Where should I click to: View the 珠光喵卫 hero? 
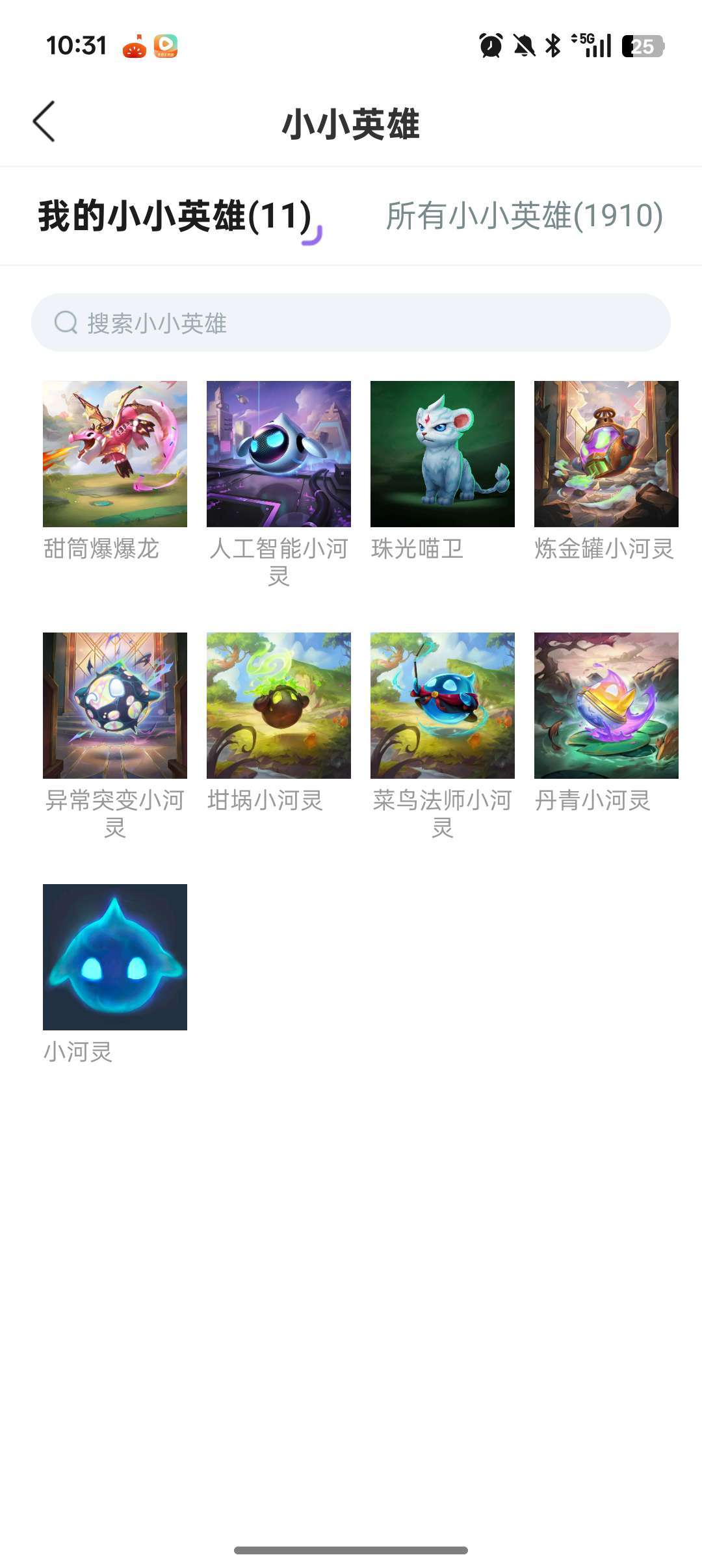[443, 454]
